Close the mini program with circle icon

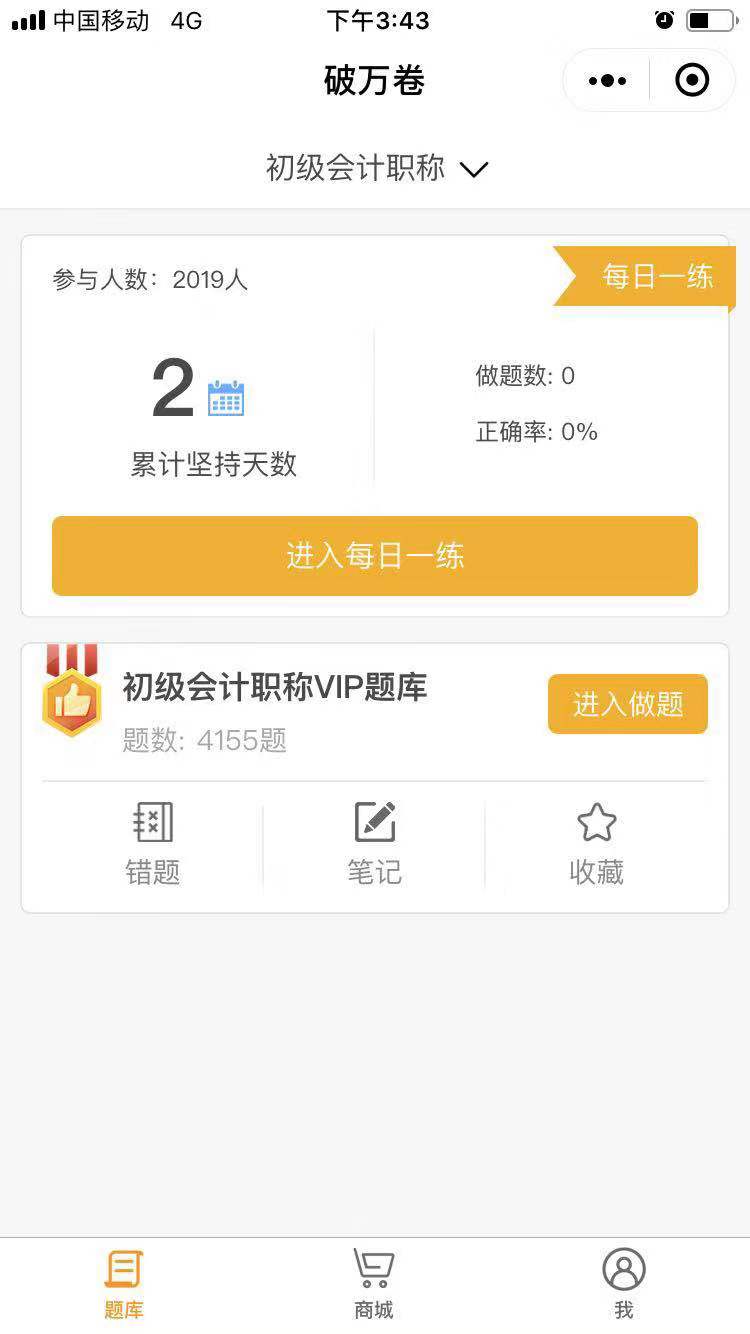(692, 80)
